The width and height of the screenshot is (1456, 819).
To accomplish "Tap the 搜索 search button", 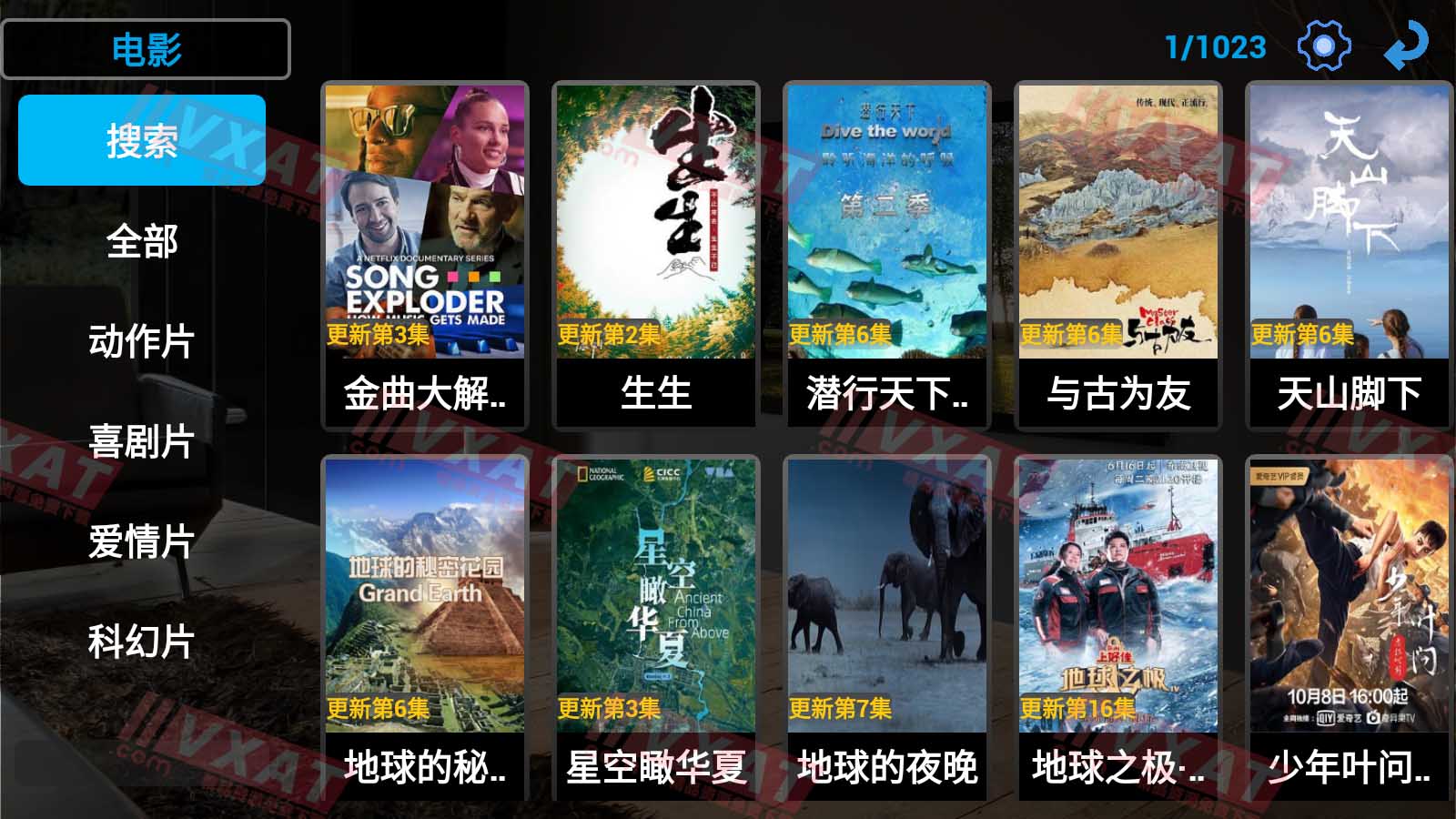I will point(142,140).
